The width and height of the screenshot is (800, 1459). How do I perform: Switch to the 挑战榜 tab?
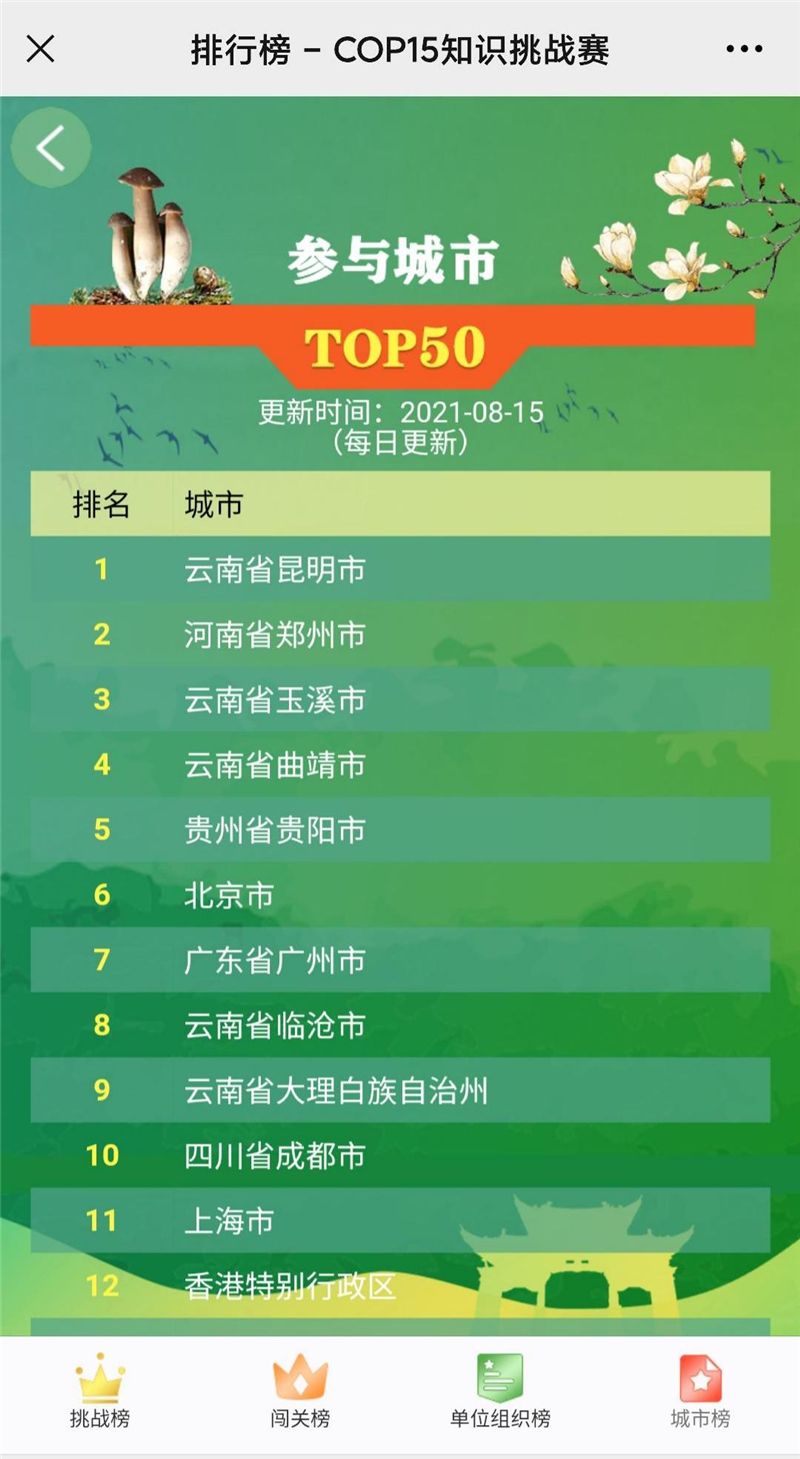click(100, 1391)
